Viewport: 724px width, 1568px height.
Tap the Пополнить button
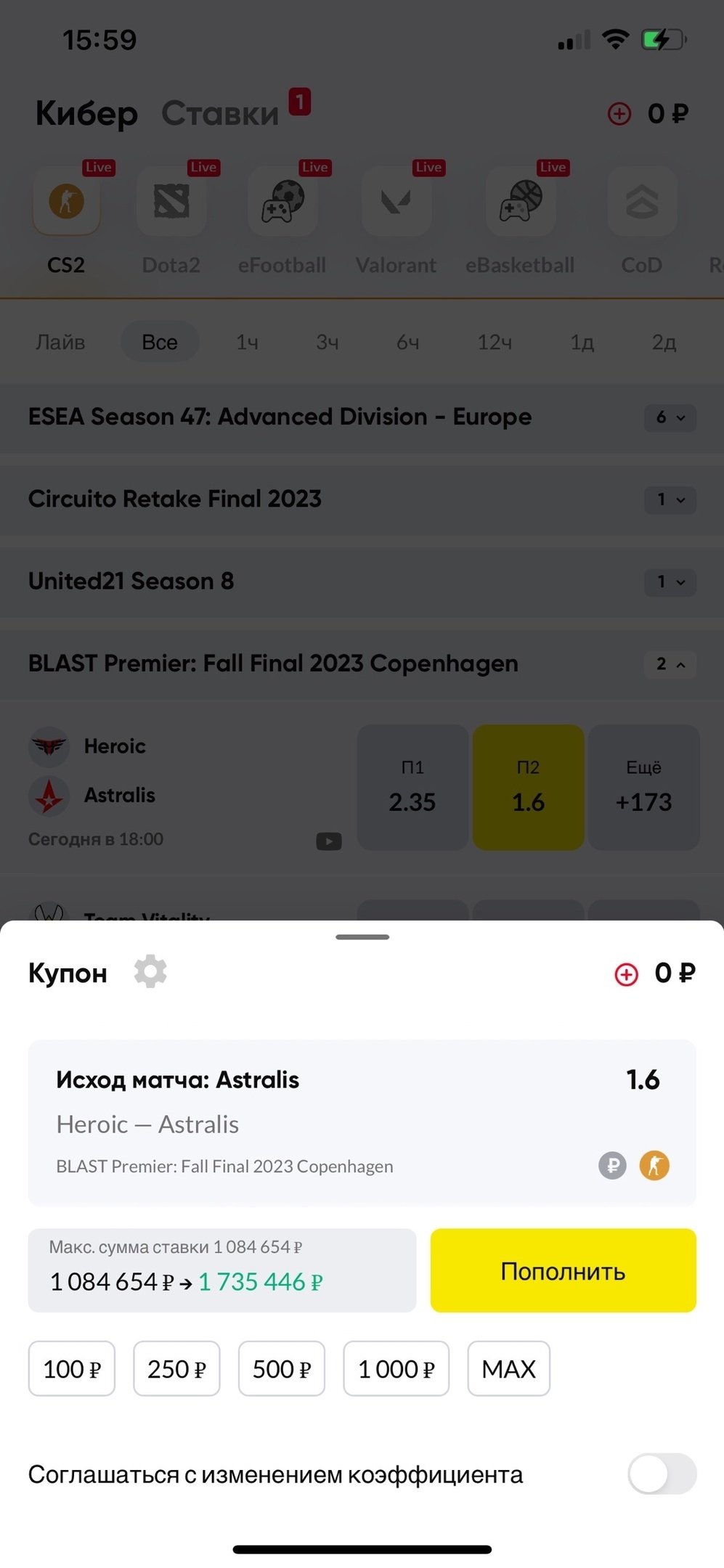pyautogui.click(x=563, y=1270)
